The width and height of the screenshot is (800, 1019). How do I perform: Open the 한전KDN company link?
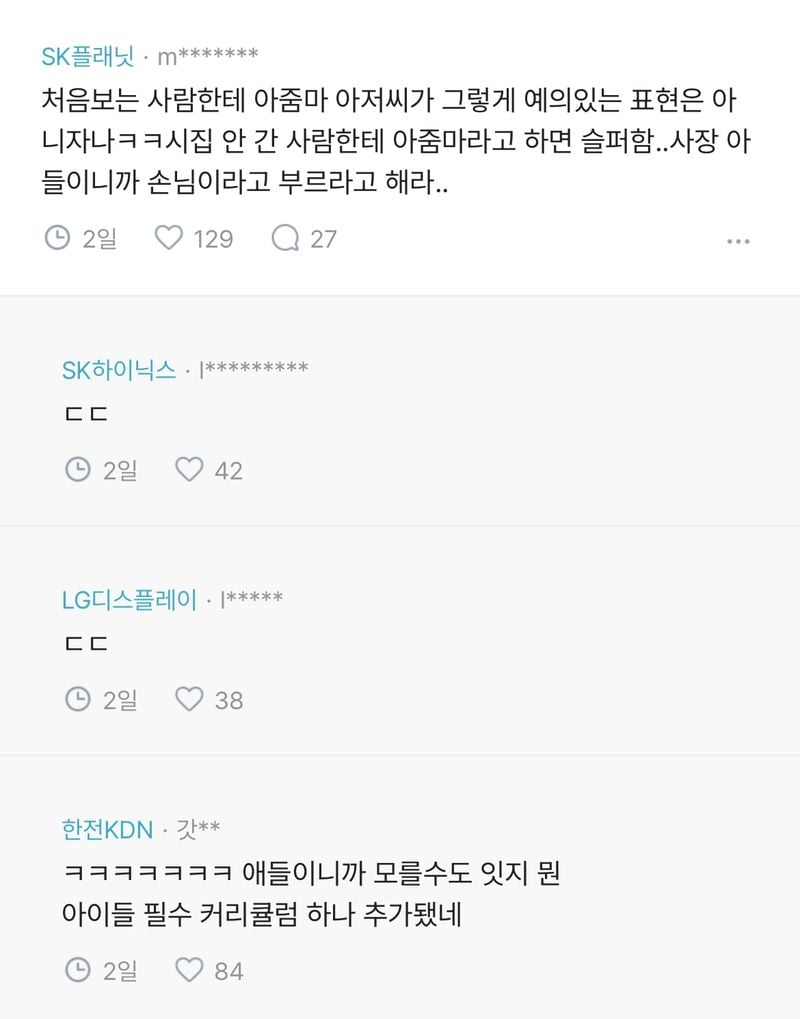[x=107, y=829]
